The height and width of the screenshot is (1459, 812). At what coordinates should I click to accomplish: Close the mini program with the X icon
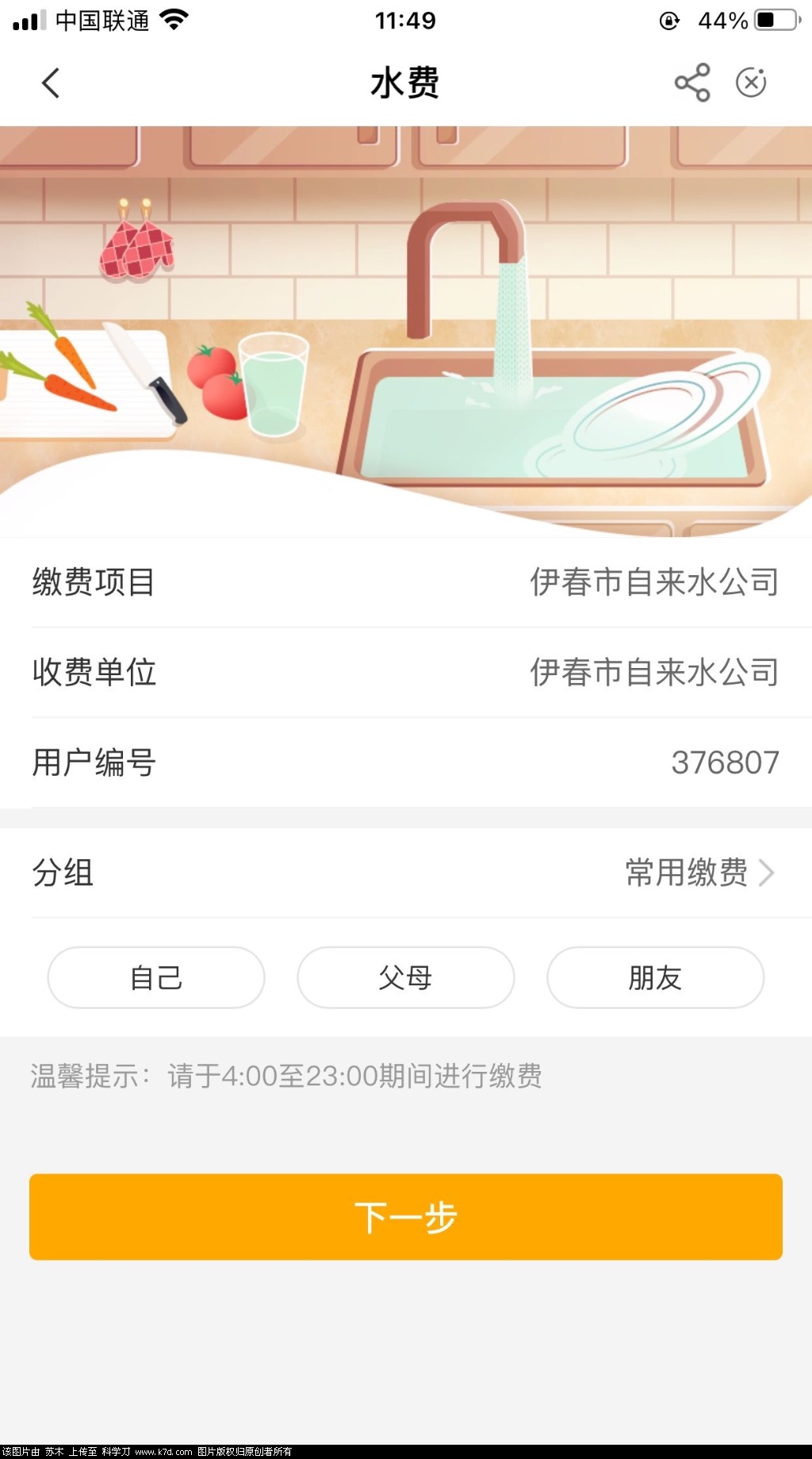click(x=750, y=83)
